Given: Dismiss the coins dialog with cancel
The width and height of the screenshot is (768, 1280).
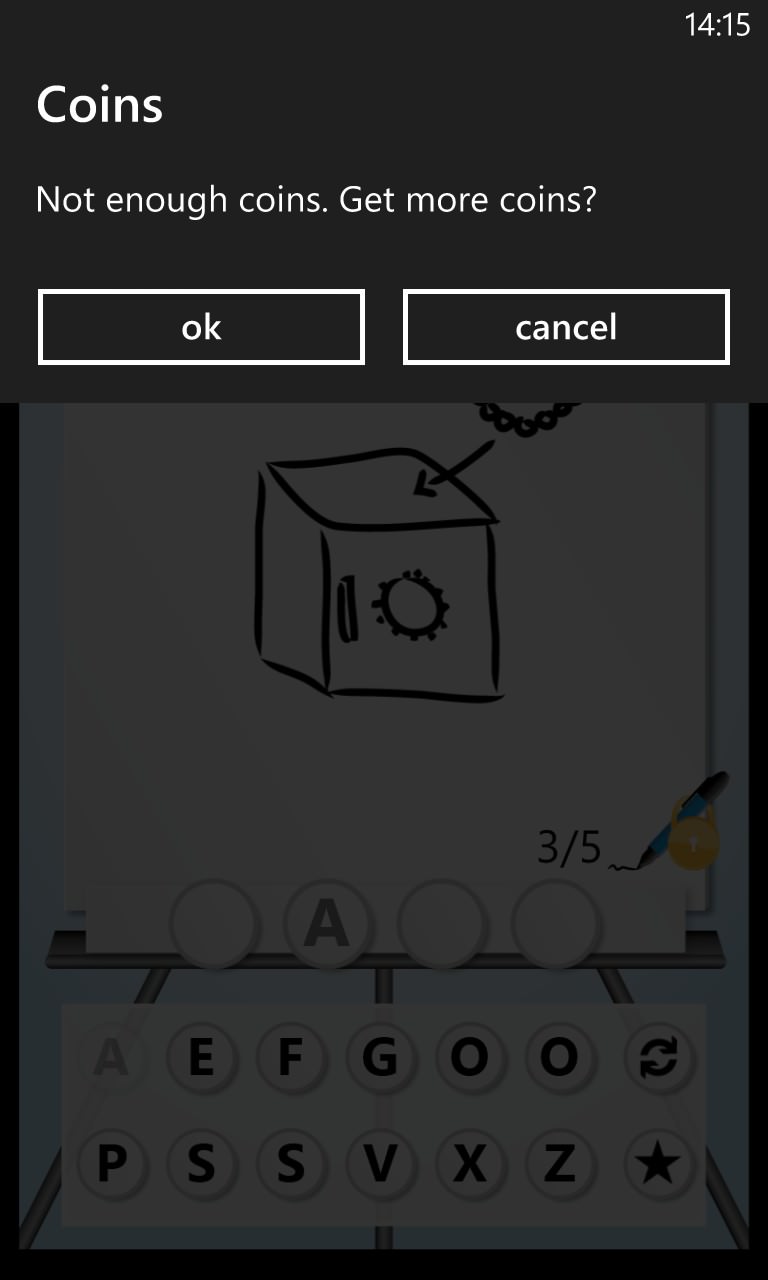Looking at the screenshot, I should pyautogui.click(x=566, y=327).
